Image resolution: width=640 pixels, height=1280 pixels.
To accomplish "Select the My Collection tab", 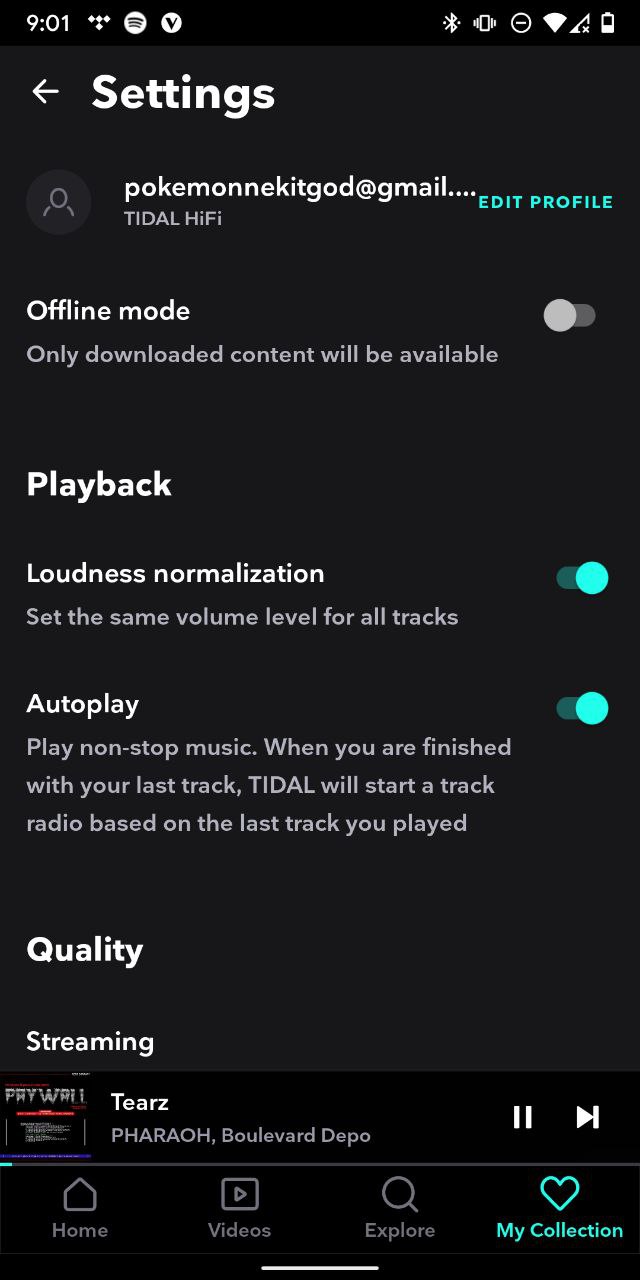I will (560, 1208).
